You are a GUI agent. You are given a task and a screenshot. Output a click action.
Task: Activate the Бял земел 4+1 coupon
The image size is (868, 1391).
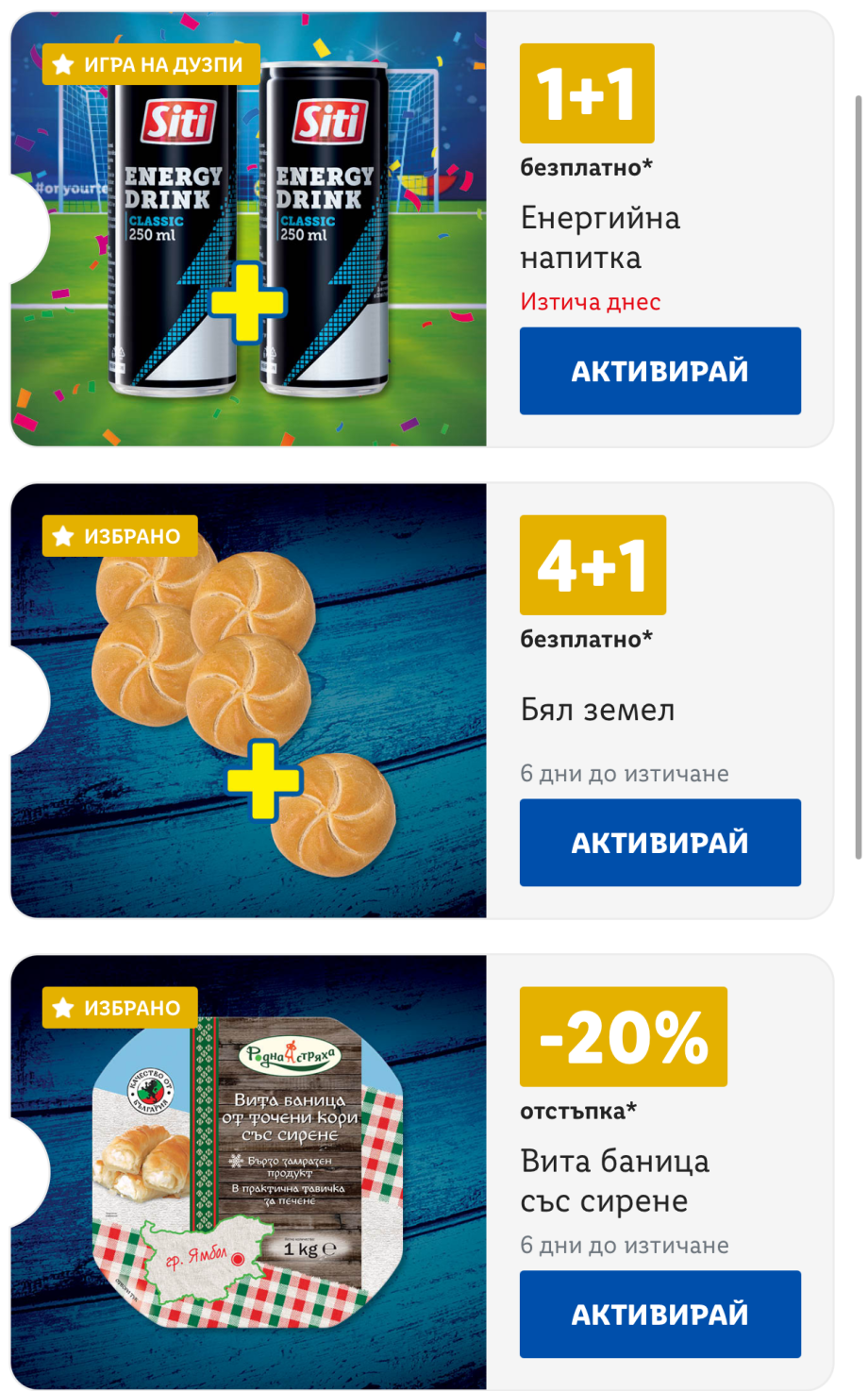[x=659, y=843]
